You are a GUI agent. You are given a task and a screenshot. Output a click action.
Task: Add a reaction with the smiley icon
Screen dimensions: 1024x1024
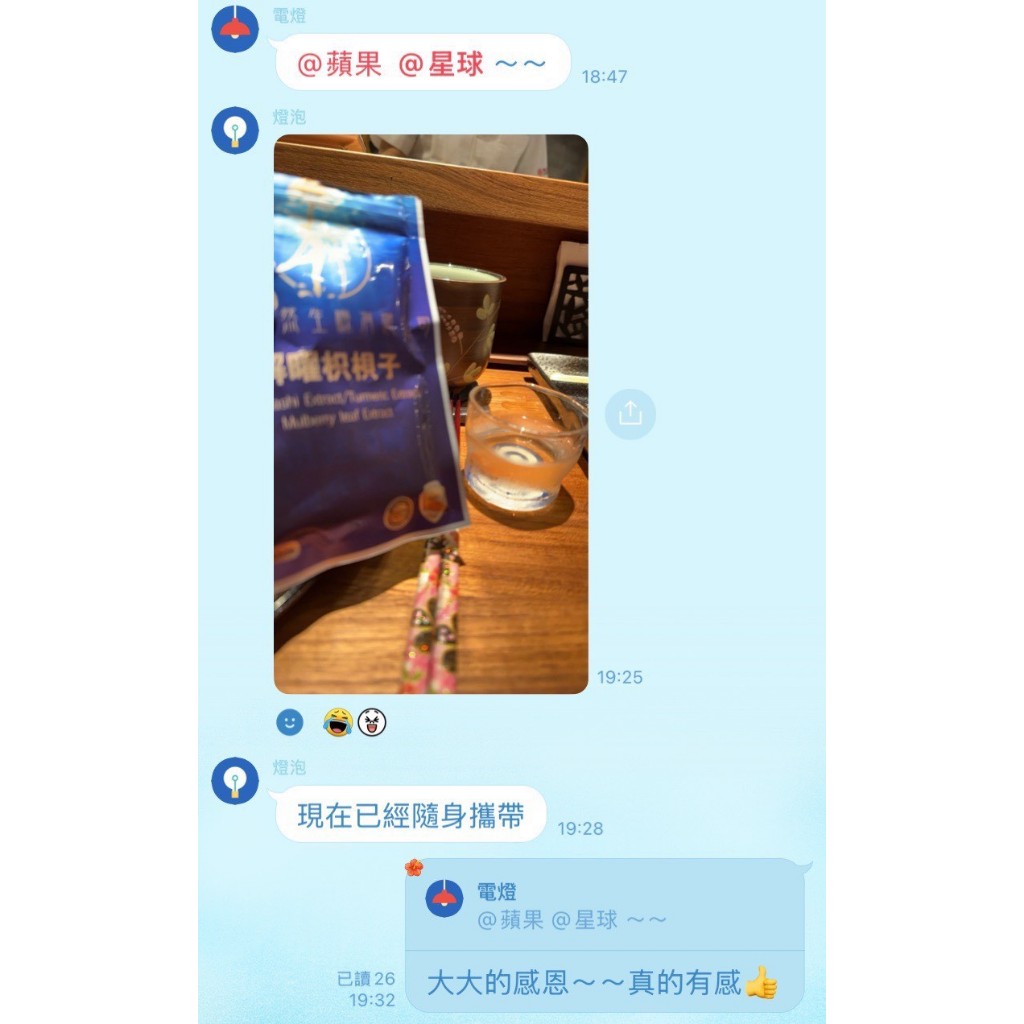[x=290, y=722]
